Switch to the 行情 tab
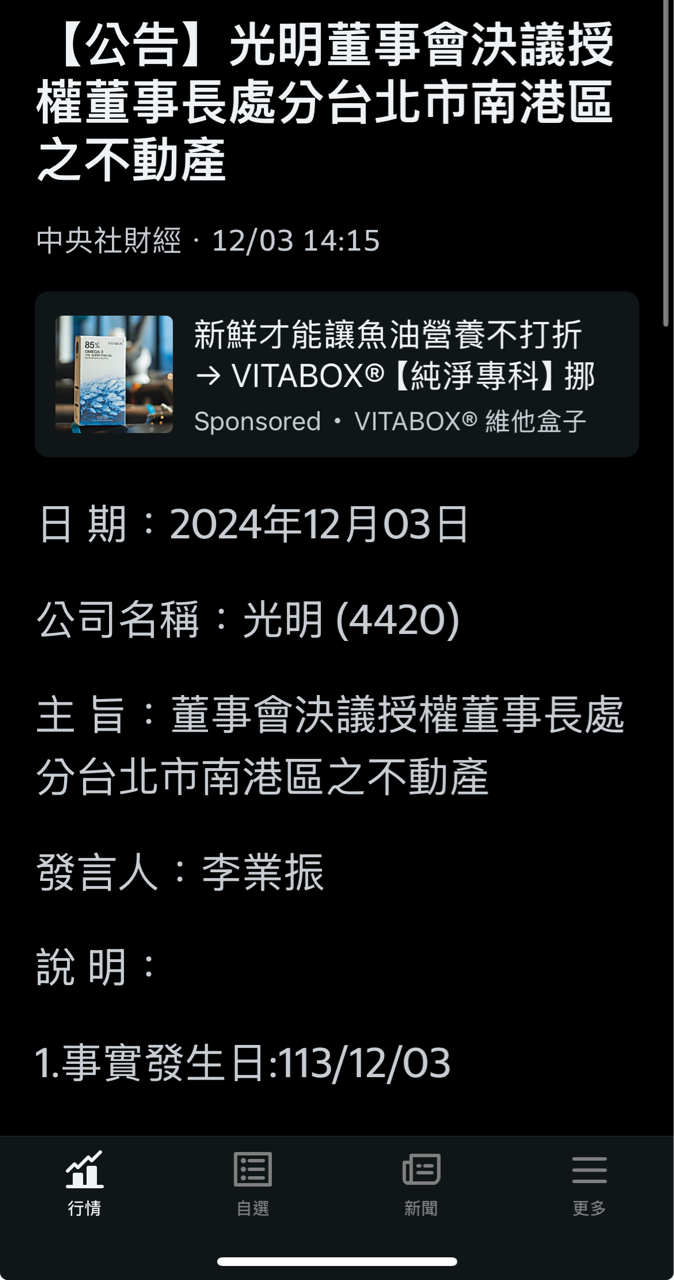 (84, 1184)
